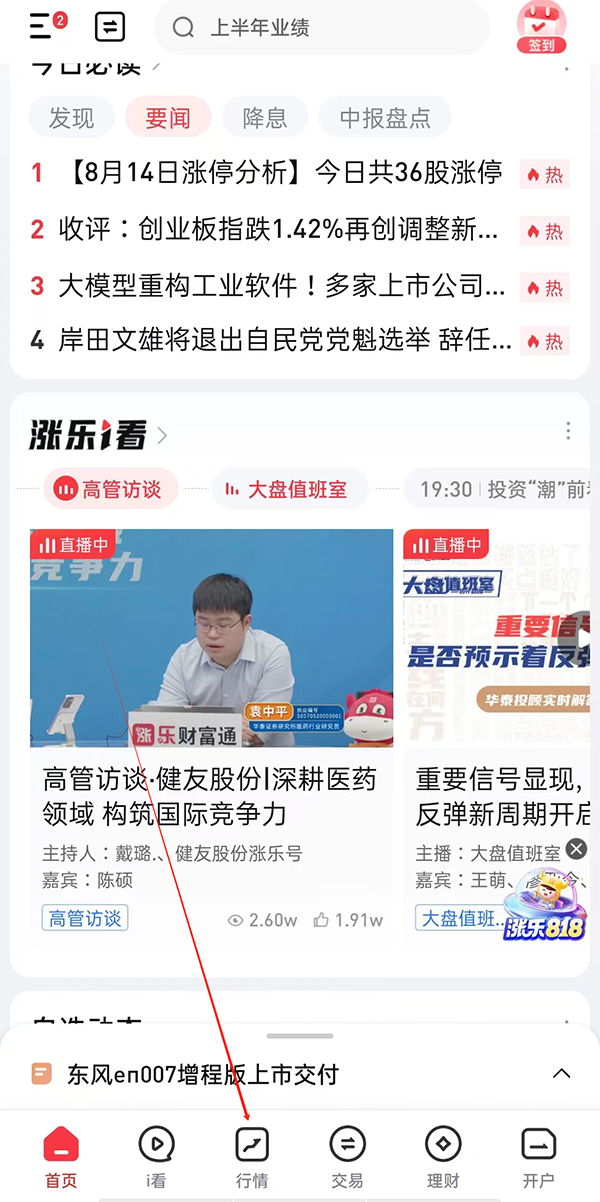Switch to the 交易 tab
This screenshot has width=600, height=1202.
click(x=347, y=1157)
